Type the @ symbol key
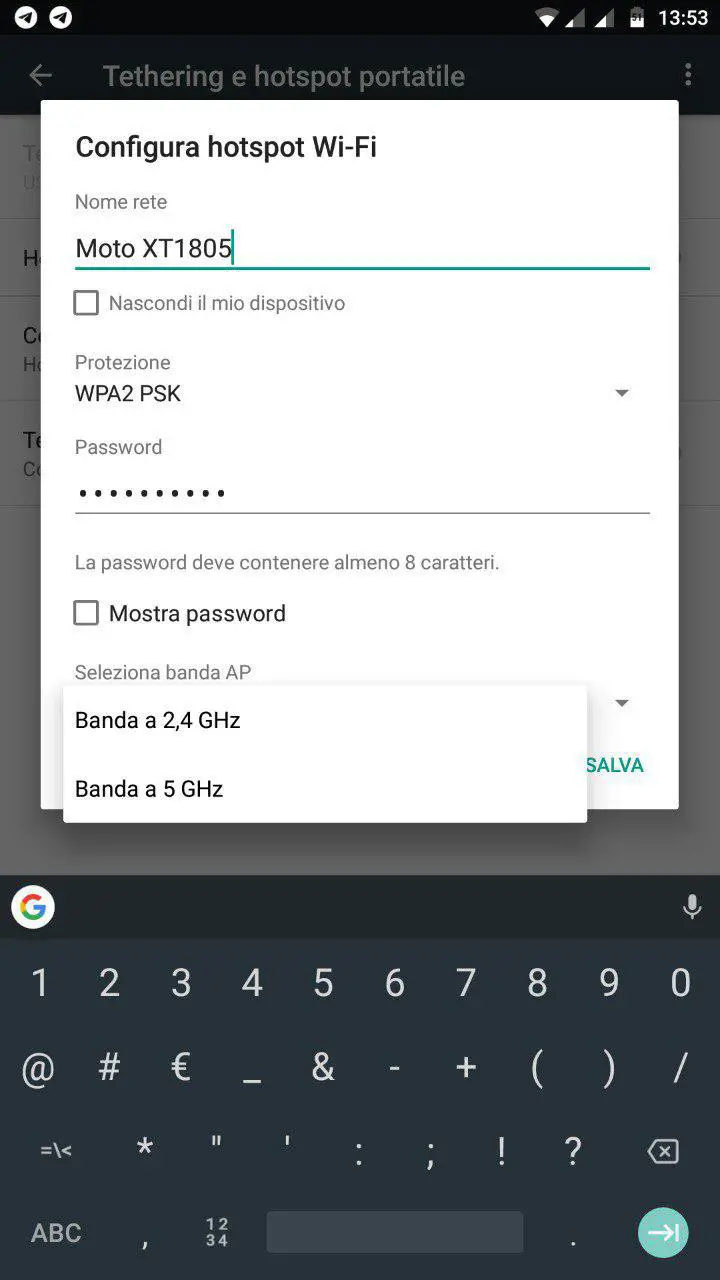This screenshot has width=720, height=1280. (x=38, y=1069)
